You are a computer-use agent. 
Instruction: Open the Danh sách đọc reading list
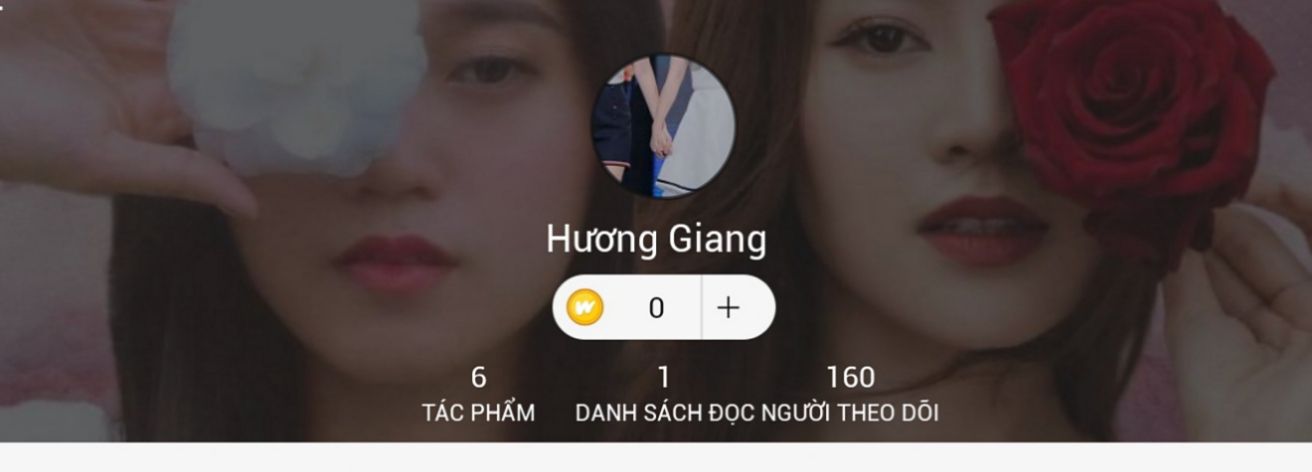(664, 394)
